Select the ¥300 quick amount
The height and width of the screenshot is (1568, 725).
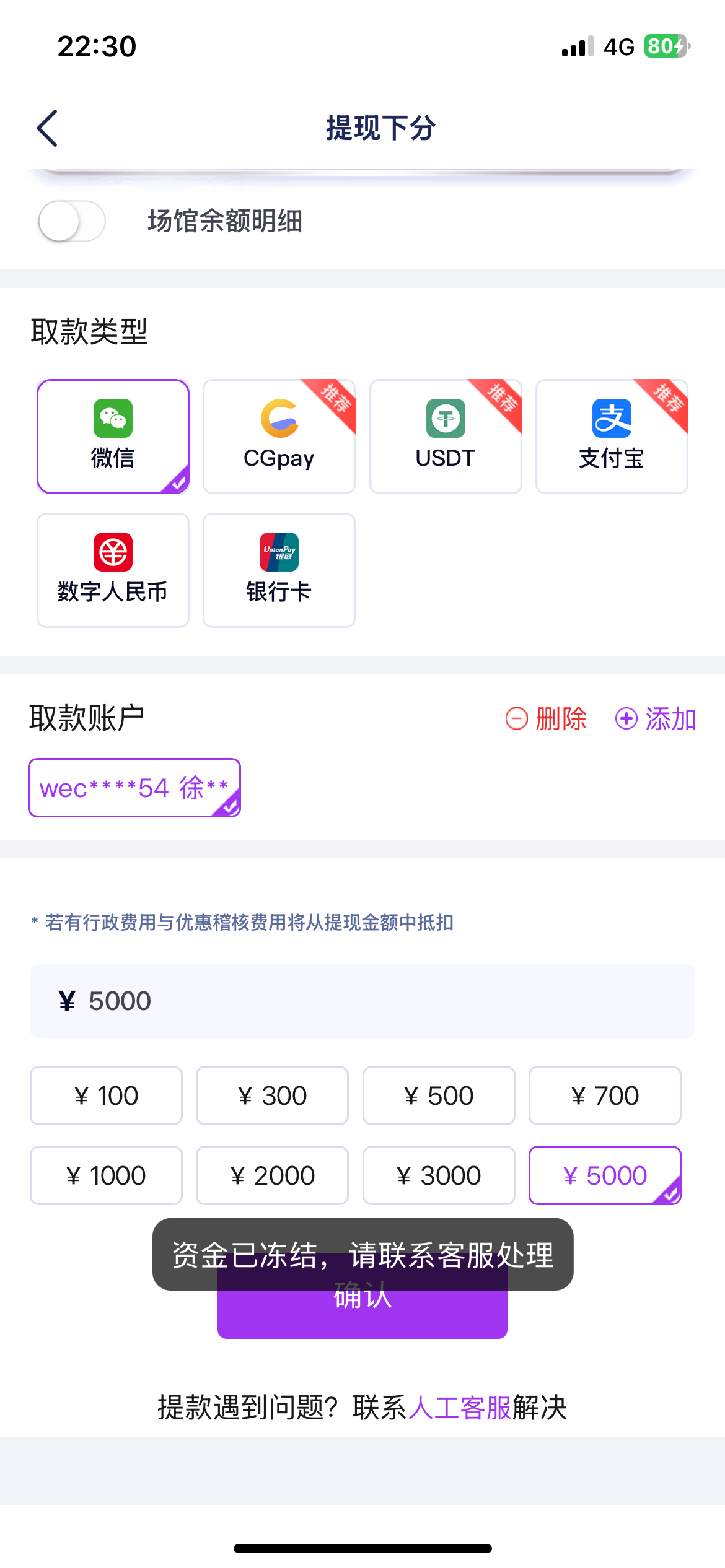(x=272, y=1095)
